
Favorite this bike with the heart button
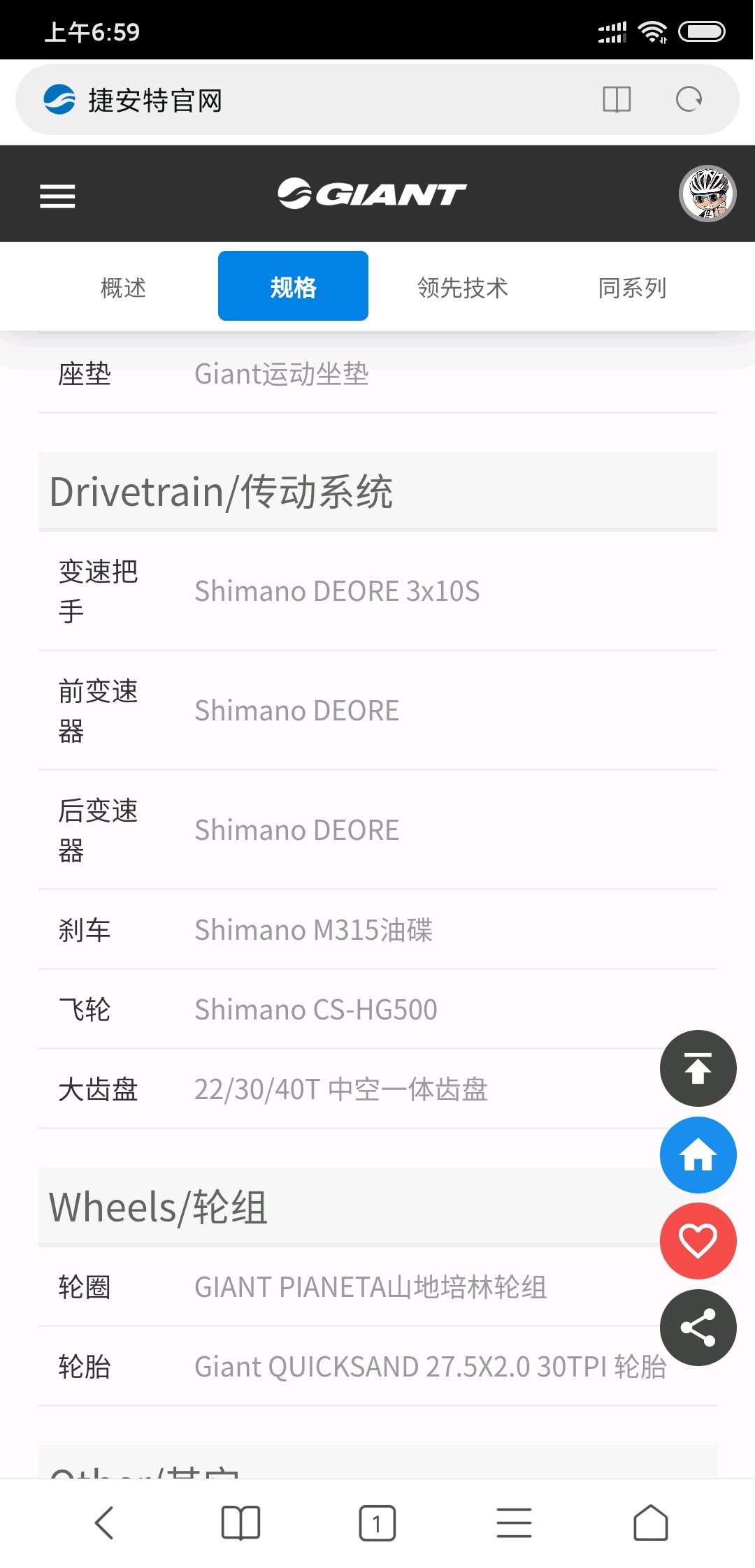click(698, 1241)
